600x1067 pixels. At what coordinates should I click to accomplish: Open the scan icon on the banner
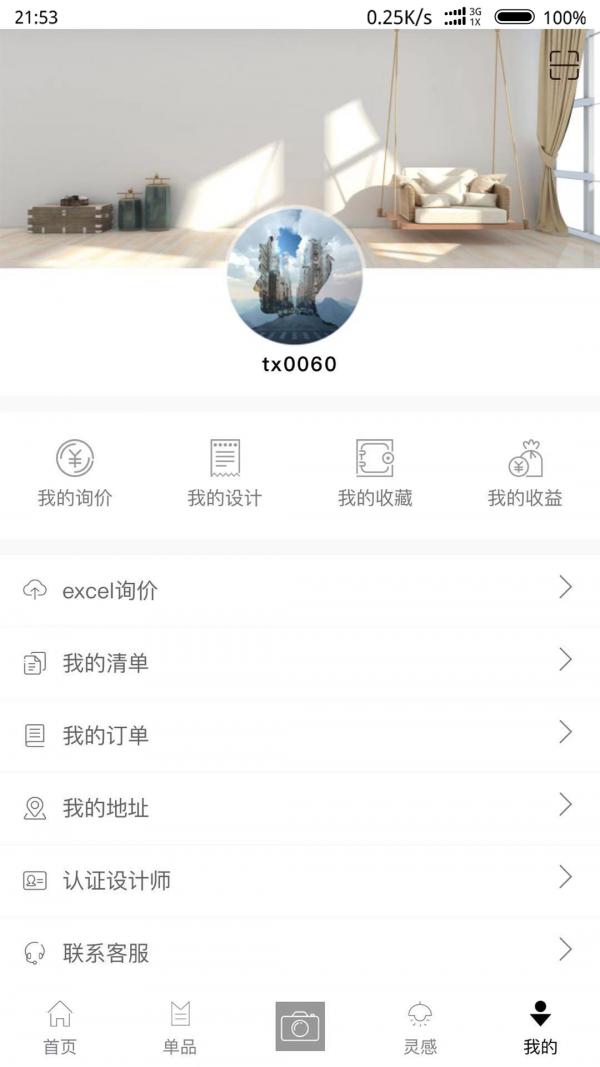[x=564, y=65]
